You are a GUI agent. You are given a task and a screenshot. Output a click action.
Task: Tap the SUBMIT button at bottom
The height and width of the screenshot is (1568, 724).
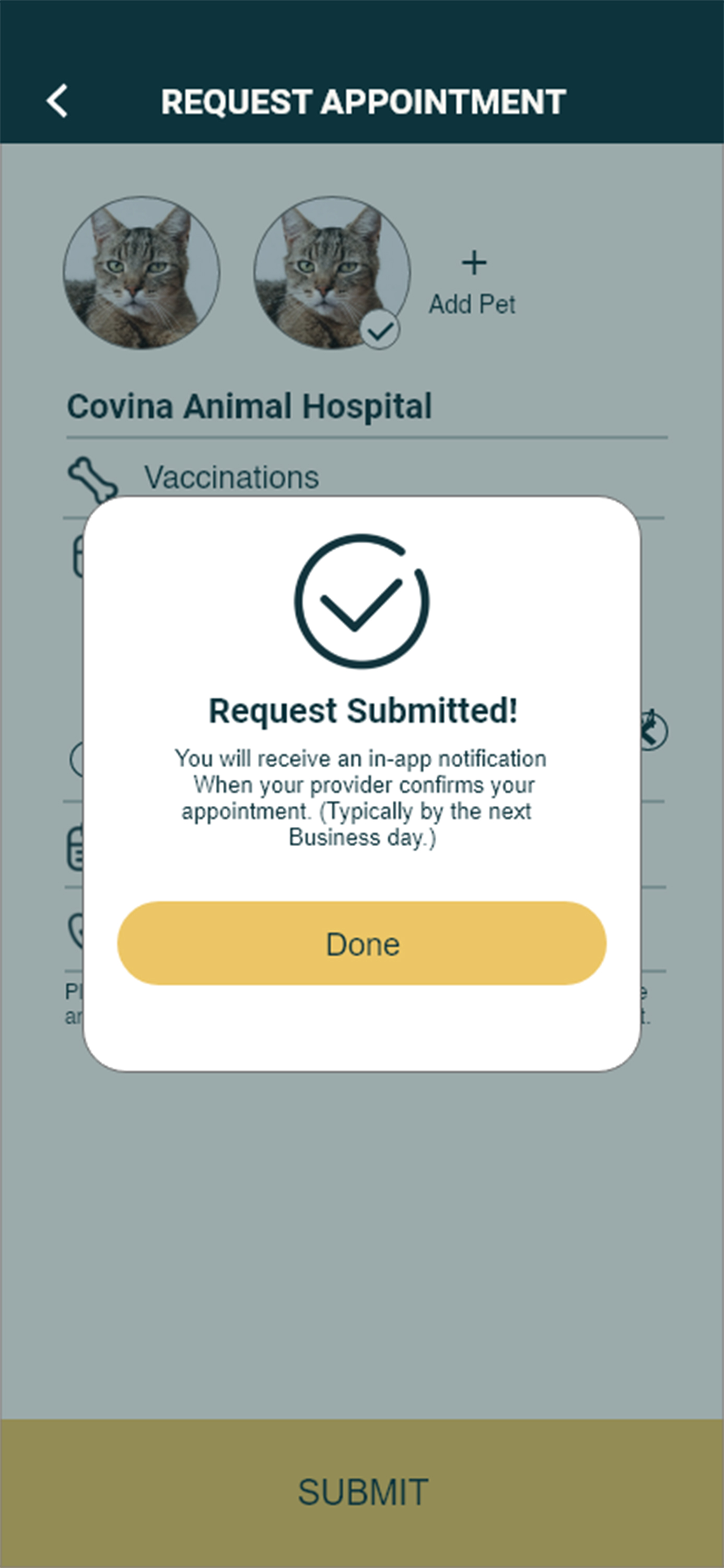click(362, 1492)
